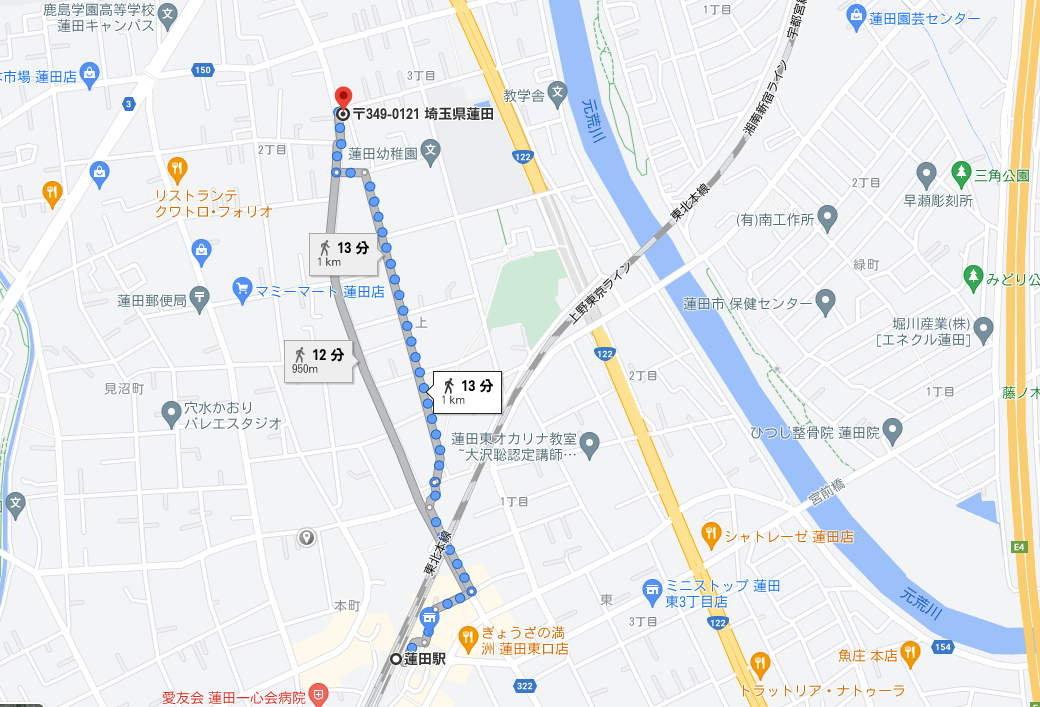View the リストランテ クワトロ・フォリオ restaurant marker
The image size is (1040, 707).
coord(177,168)
